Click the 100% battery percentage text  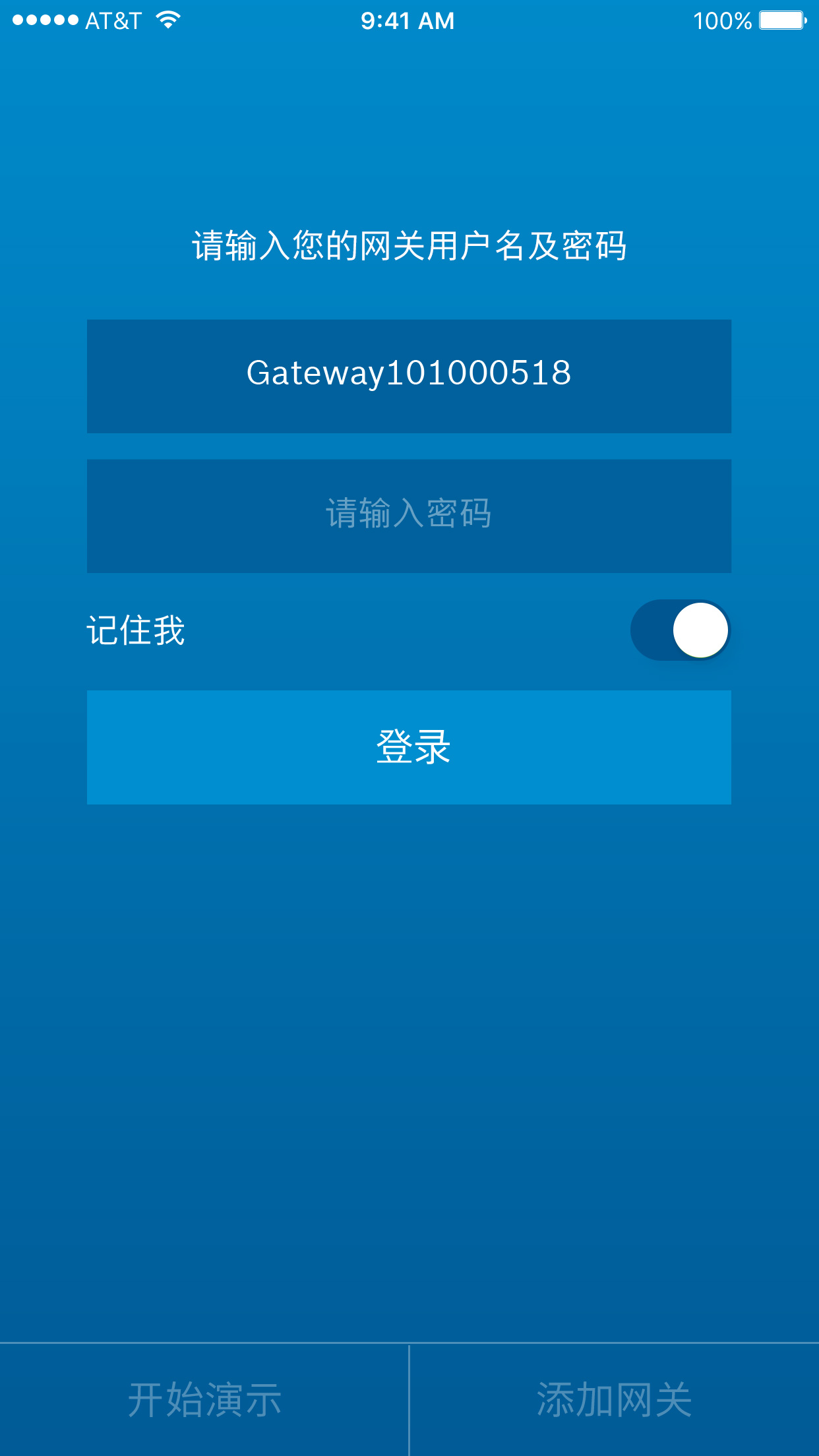point(723,20)
